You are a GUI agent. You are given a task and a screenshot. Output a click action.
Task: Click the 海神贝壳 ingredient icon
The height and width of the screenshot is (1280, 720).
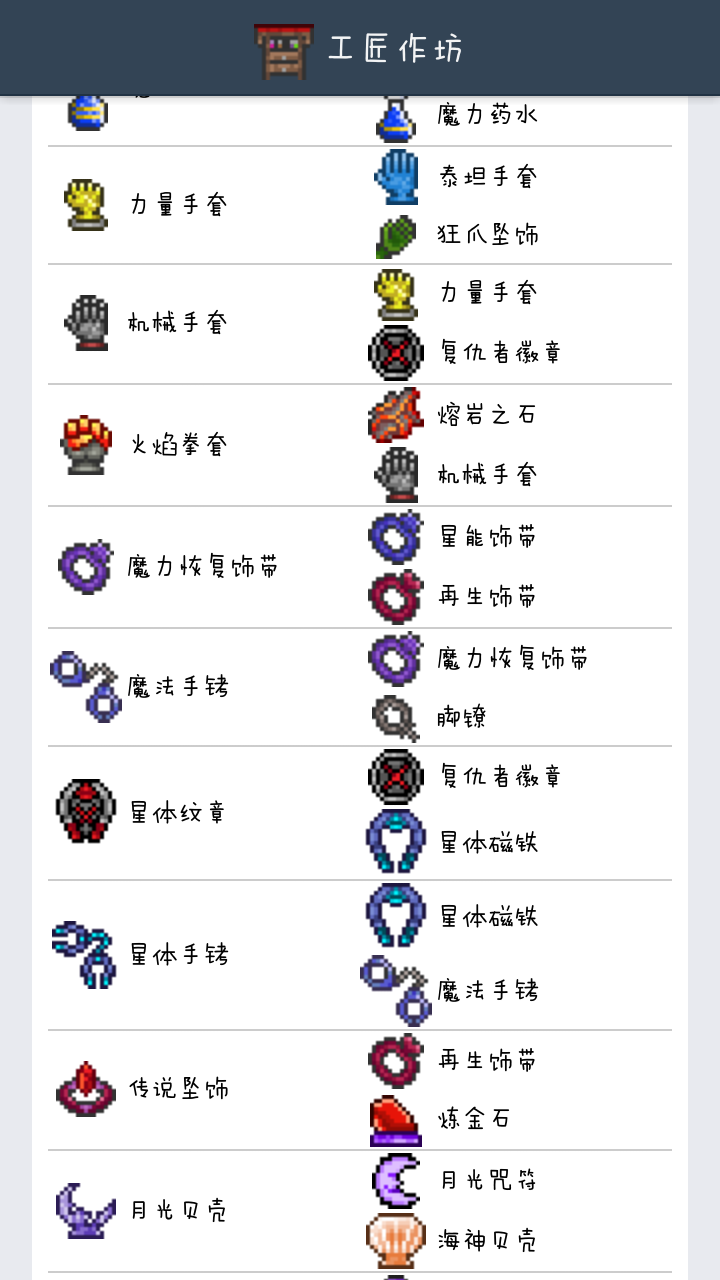(396, 1240)
